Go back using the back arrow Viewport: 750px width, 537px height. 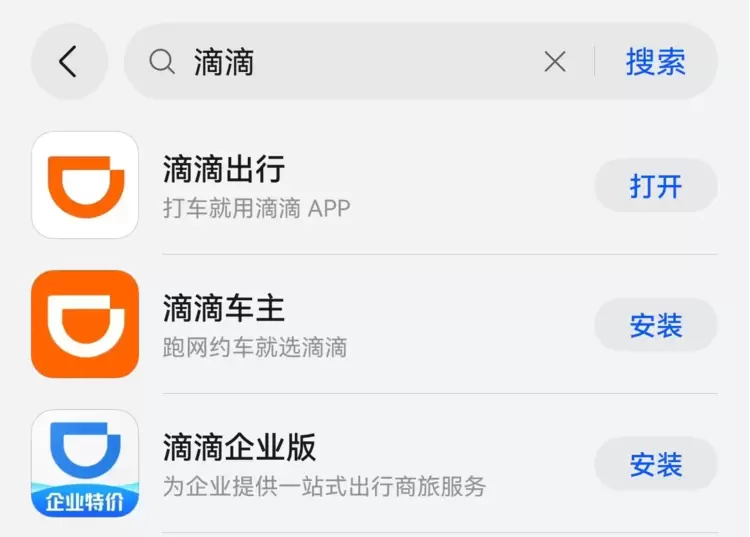pos(68,62)
